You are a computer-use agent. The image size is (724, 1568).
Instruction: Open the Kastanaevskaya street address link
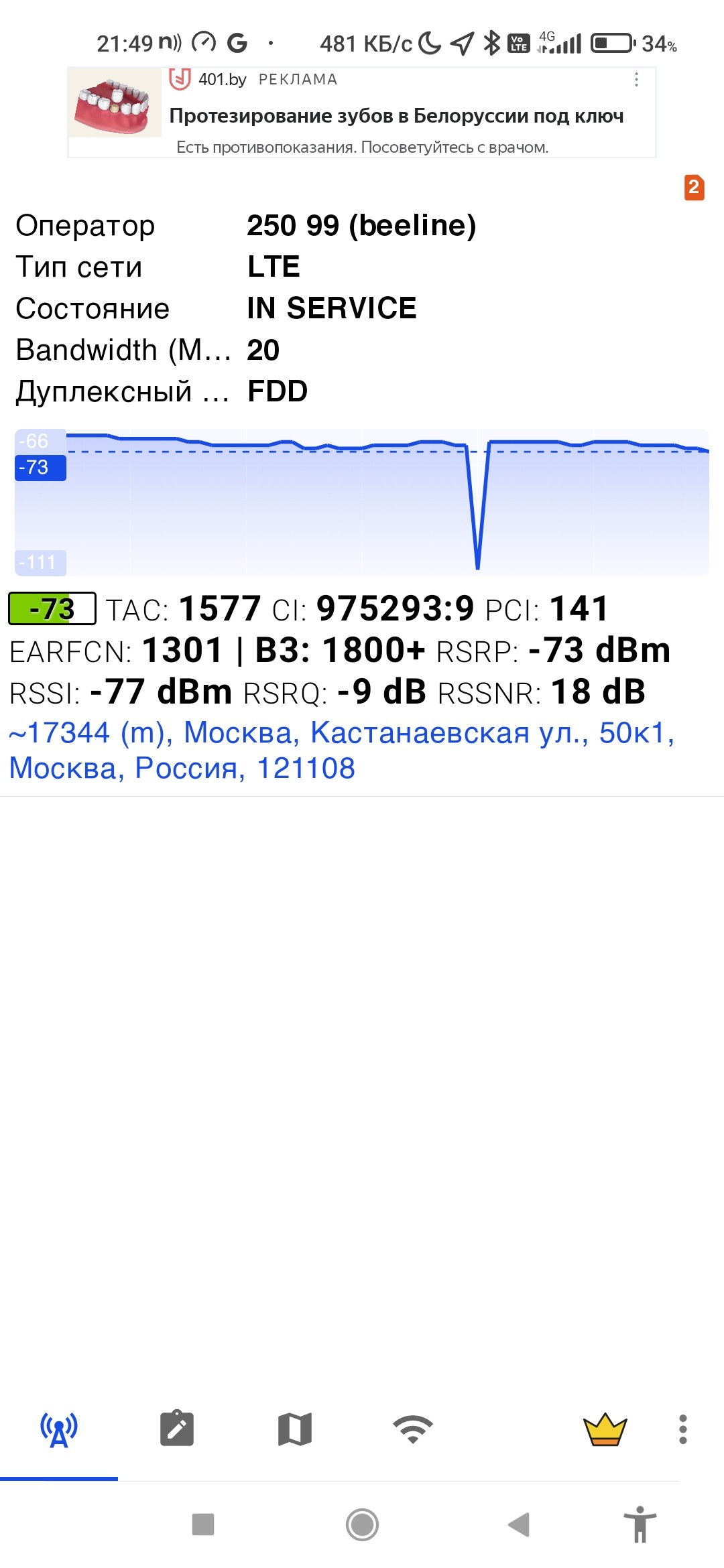[342, 750]
